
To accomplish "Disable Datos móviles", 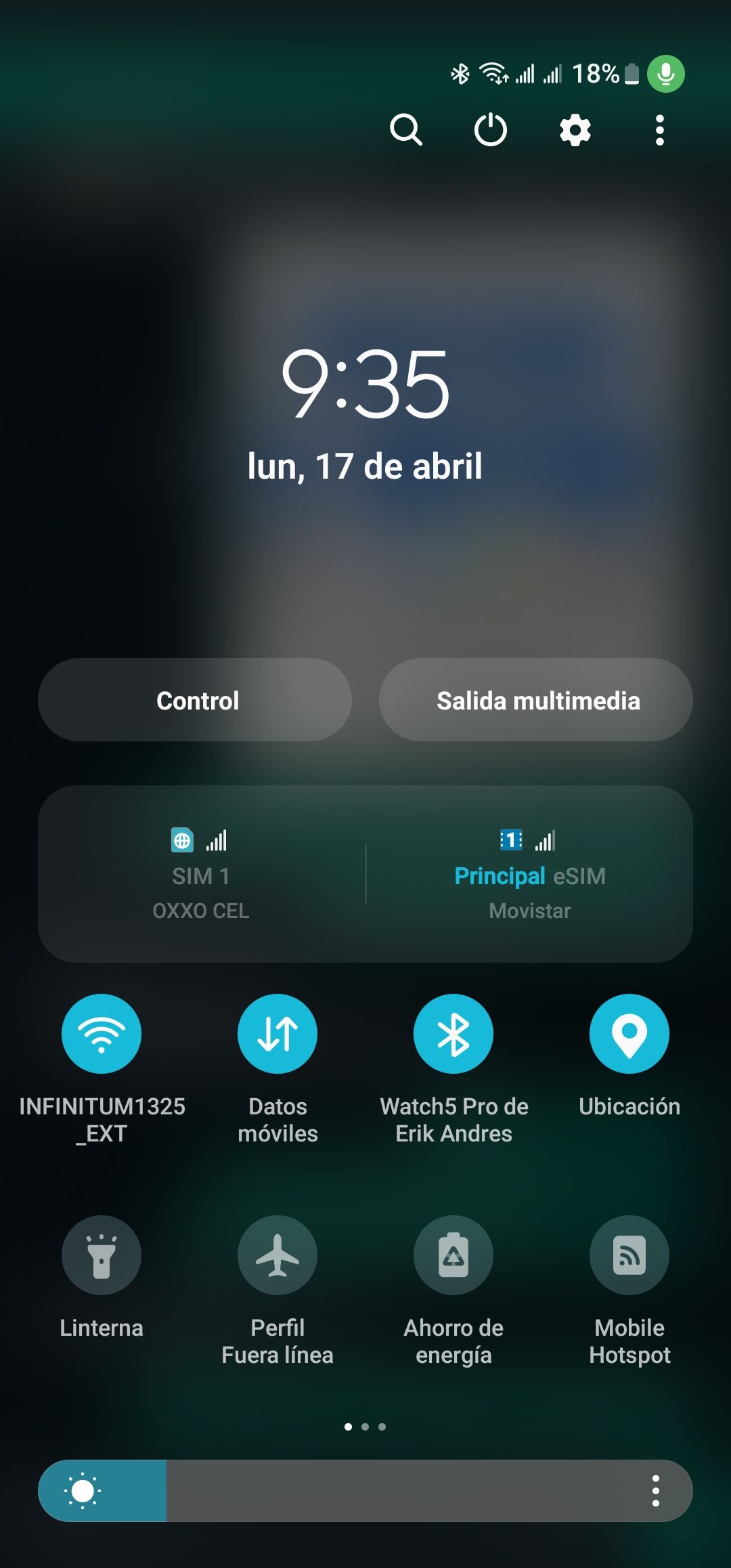I will [x=278, y=1032].
